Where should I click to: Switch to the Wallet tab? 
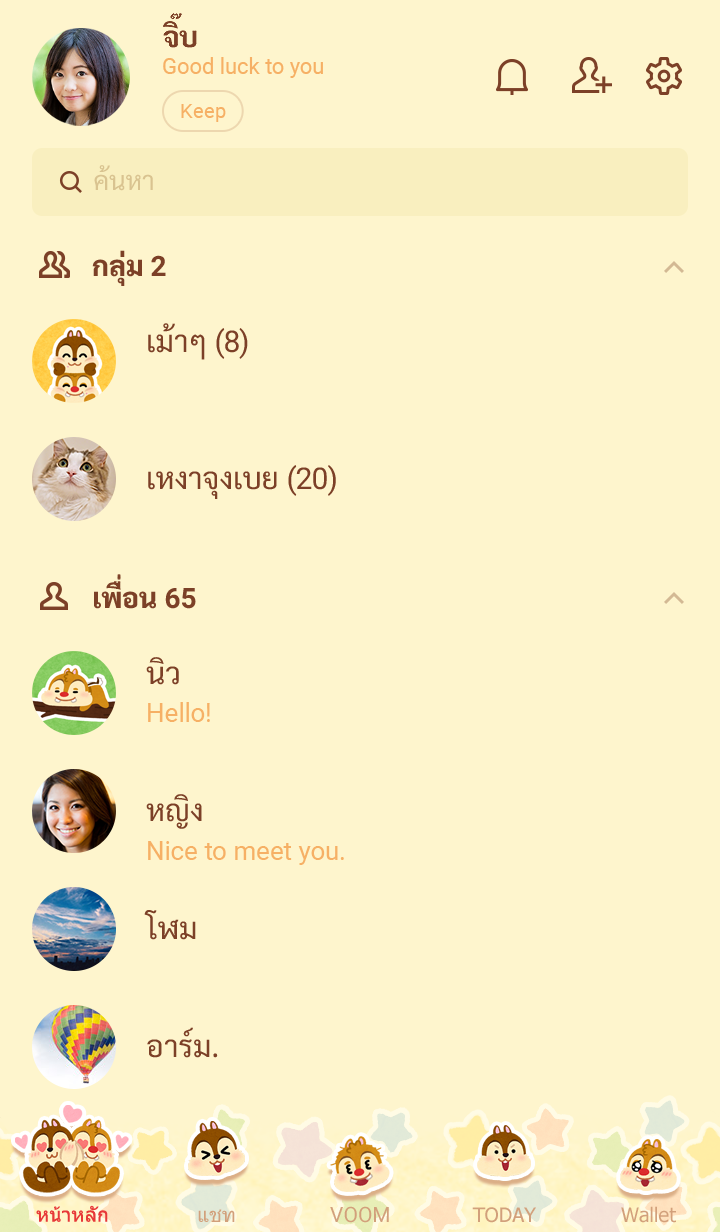[x=648, y=1175]
